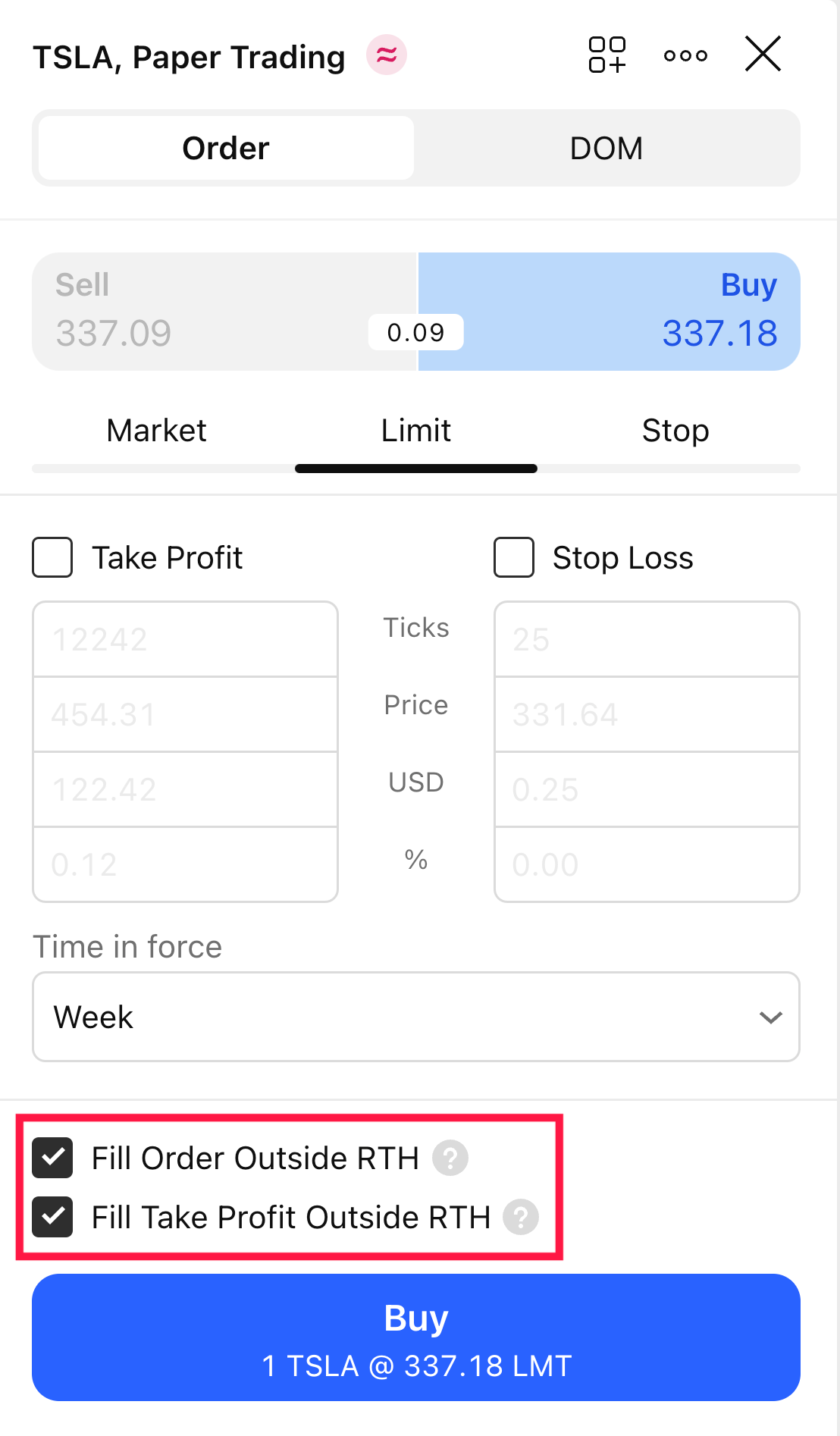Open the add widget layout icon
The image size is (840, 1436).
point(607,55)
